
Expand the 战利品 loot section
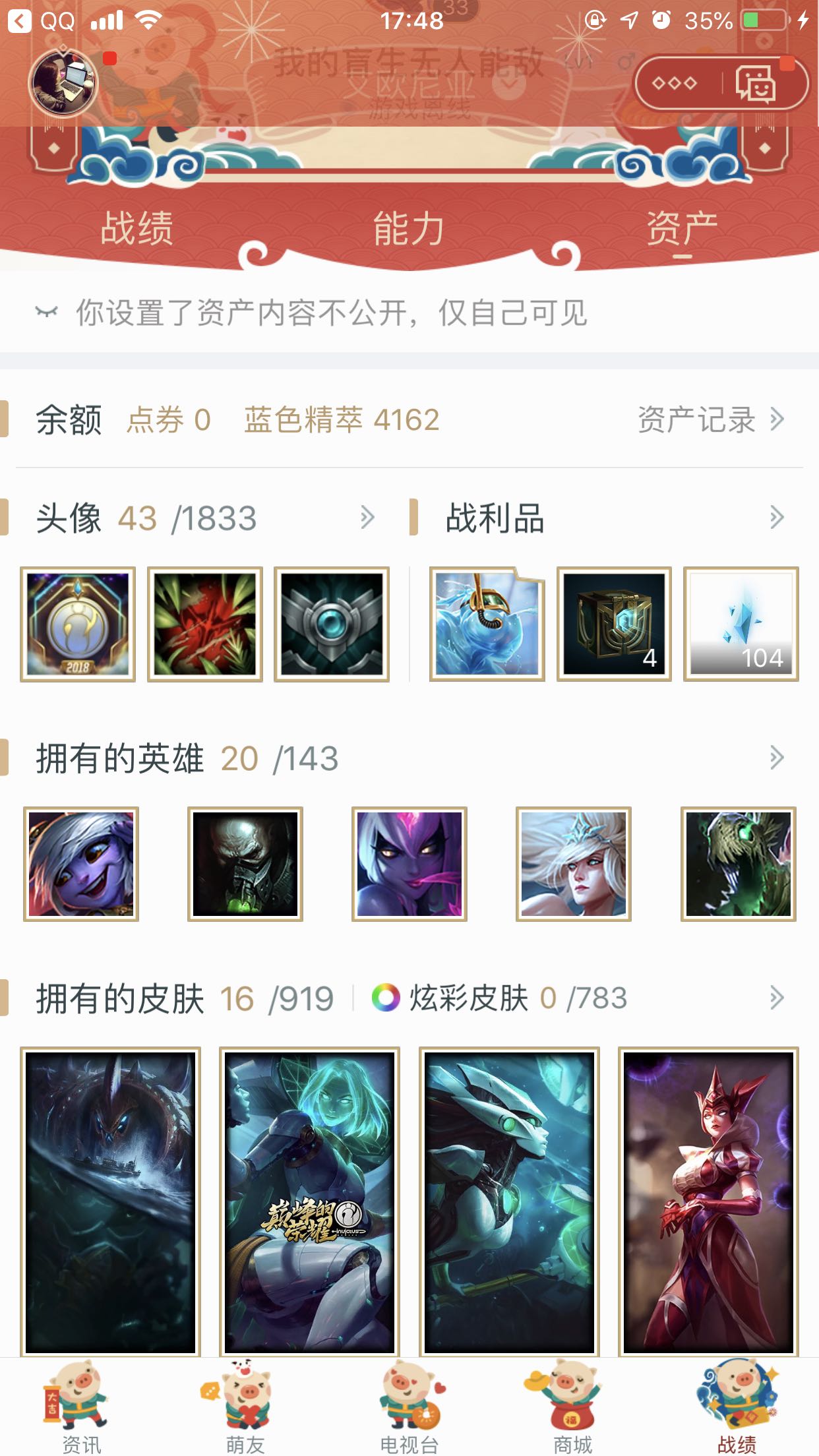point(777,518)
